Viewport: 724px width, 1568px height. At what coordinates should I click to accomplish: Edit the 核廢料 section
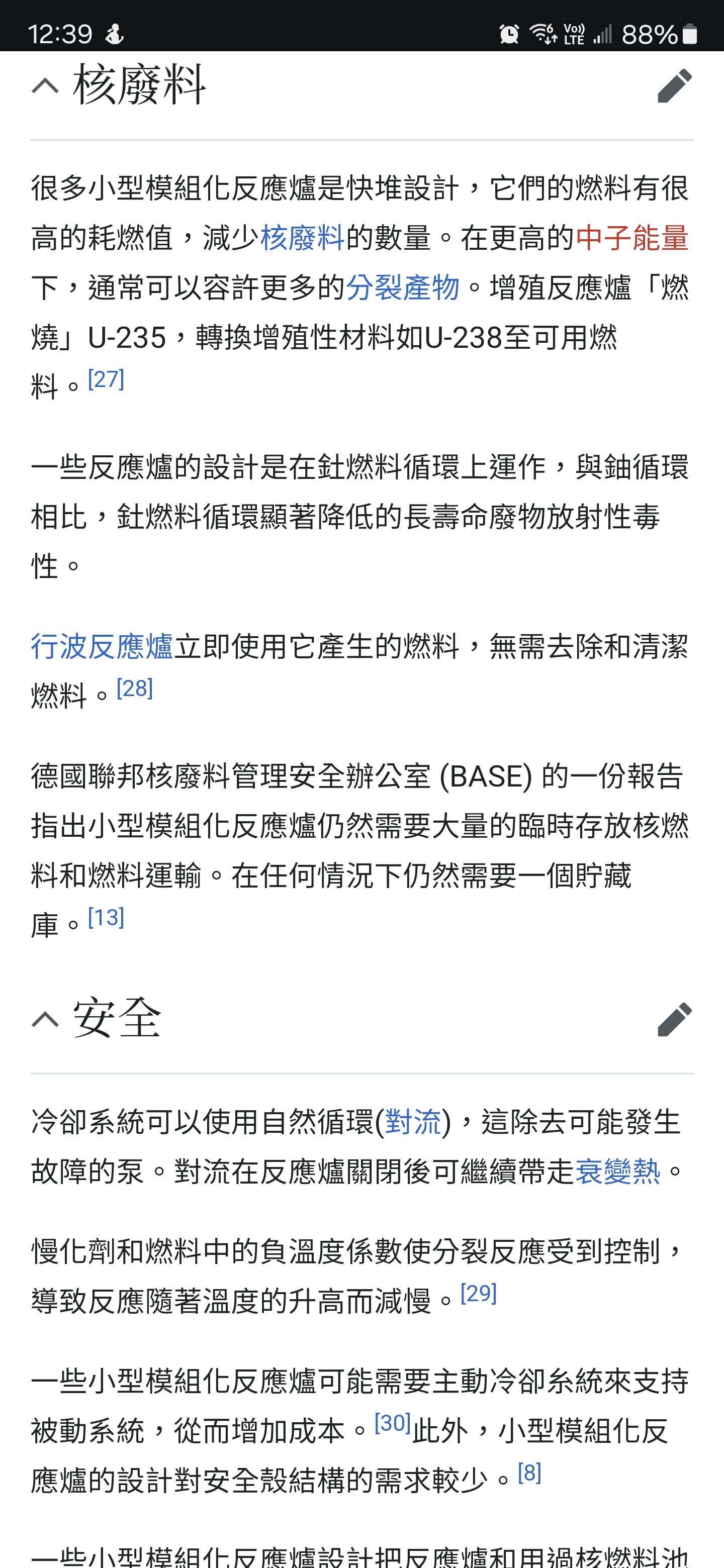tap(674, 86)
